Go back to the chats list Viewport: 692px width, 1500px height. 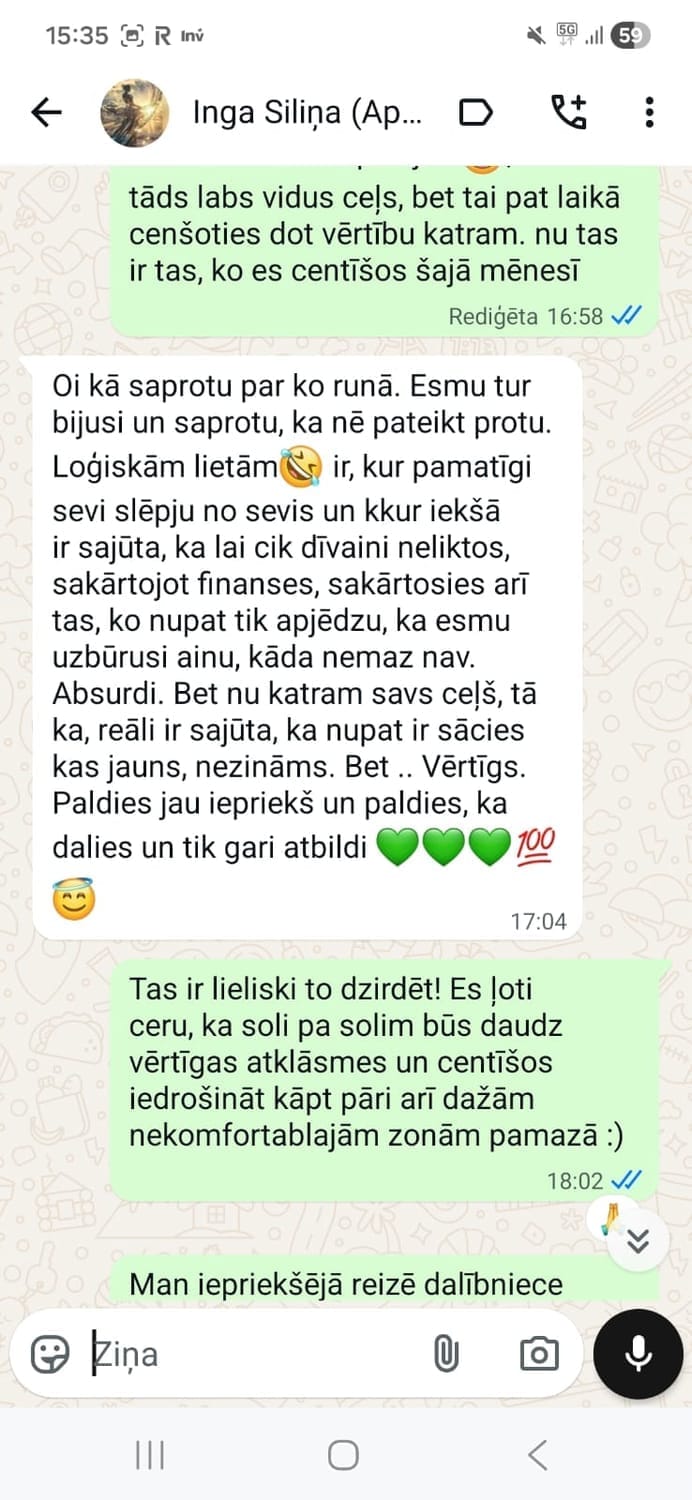click(46, 113)
